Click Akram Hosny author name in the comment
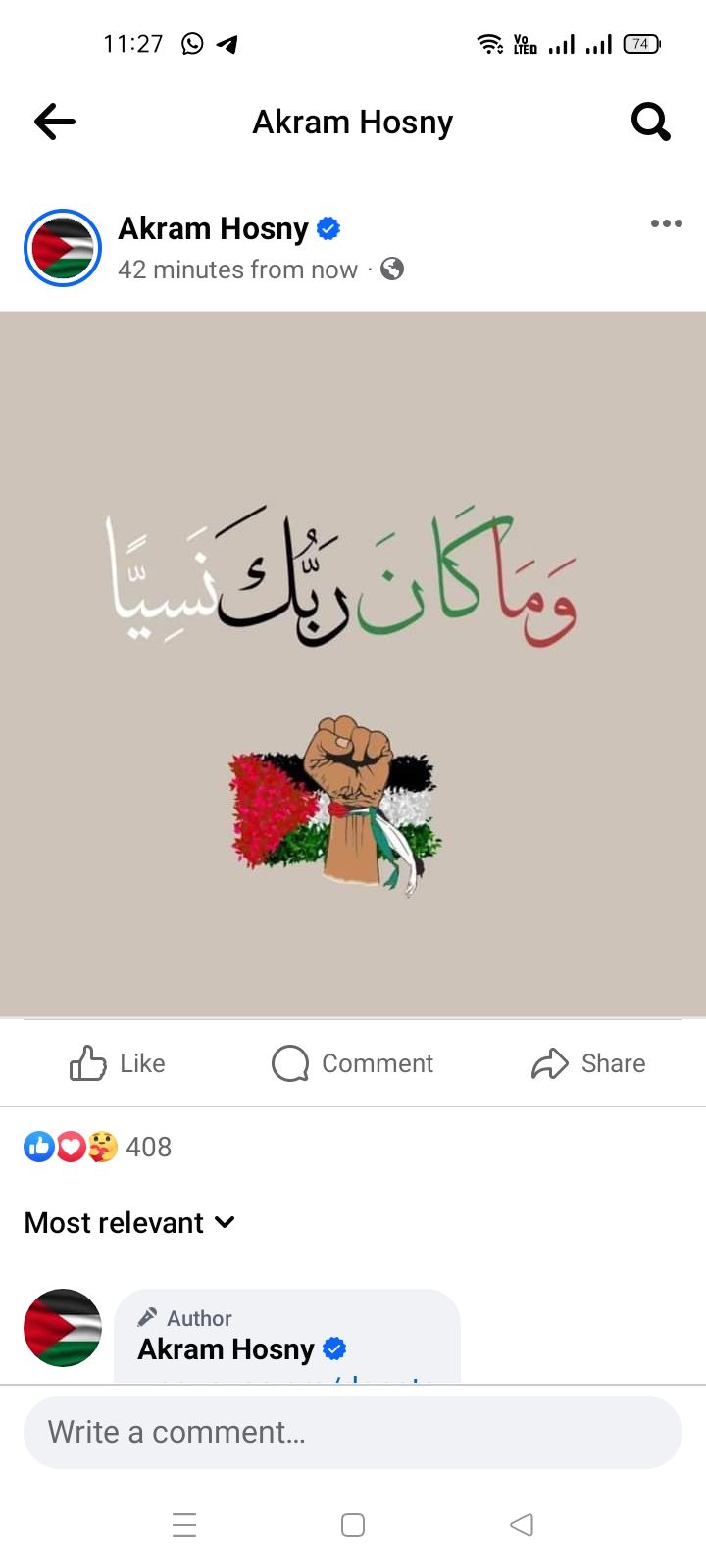Image resolution: width=706 pixels, height=1568 pixels. pos(226,1348)
